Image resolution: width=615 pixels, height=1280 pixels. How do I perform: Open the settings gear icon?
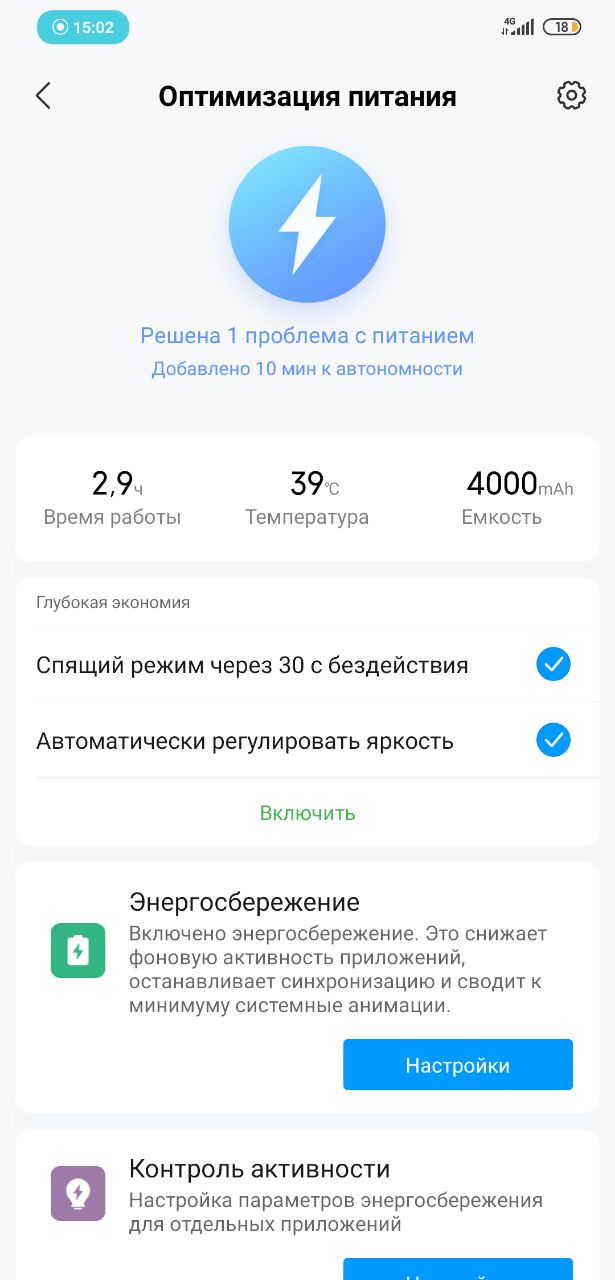point(571,96)
